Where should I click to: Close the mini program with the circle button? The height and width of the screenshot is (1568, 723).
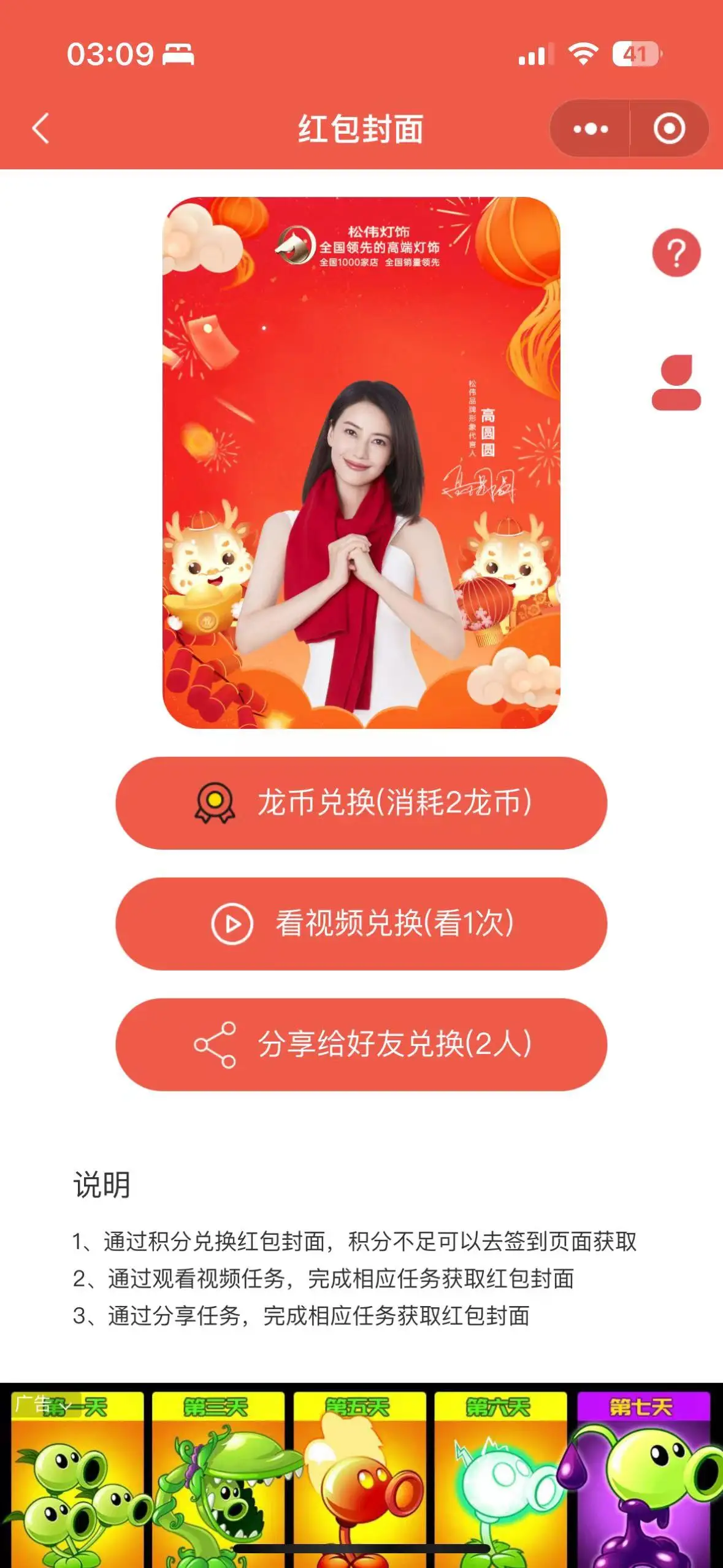669,129
